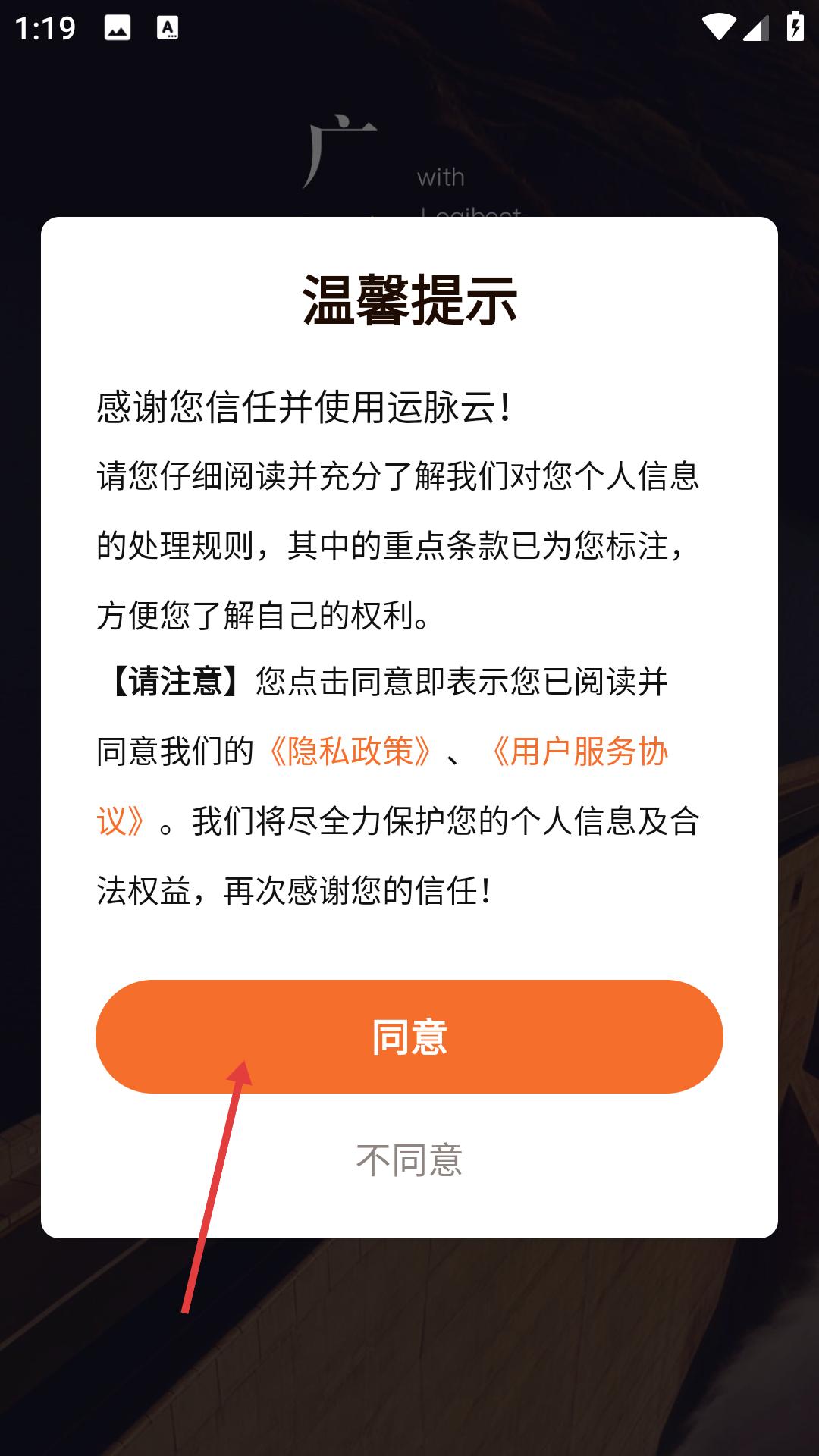Open the 《用户服务协议》 link

(x=579, y=752)
